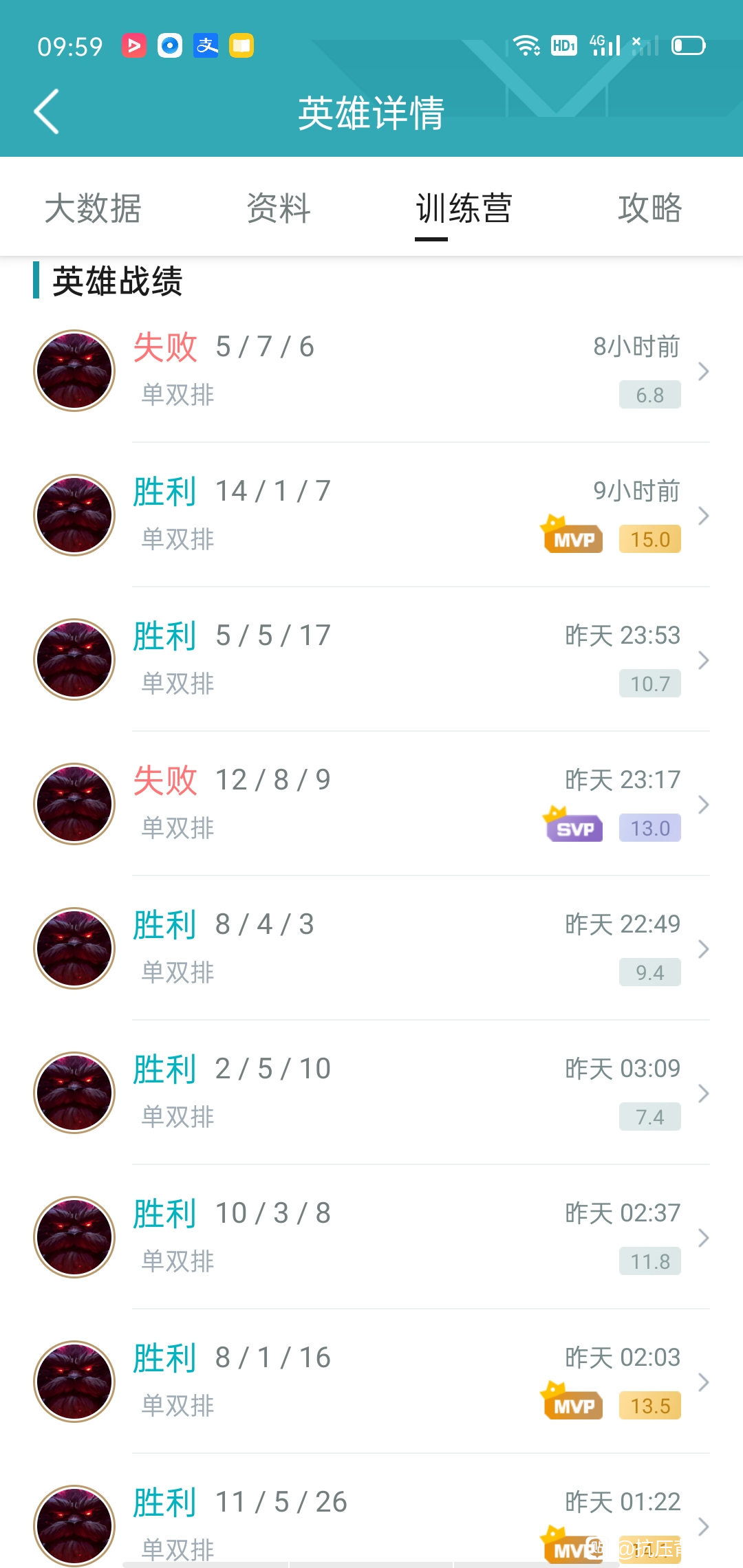Image resolution: width=743 pixels, height=1568 pixels.
Task: View the 胜利 10/3/8 match details
Action: click(371, 1237)
